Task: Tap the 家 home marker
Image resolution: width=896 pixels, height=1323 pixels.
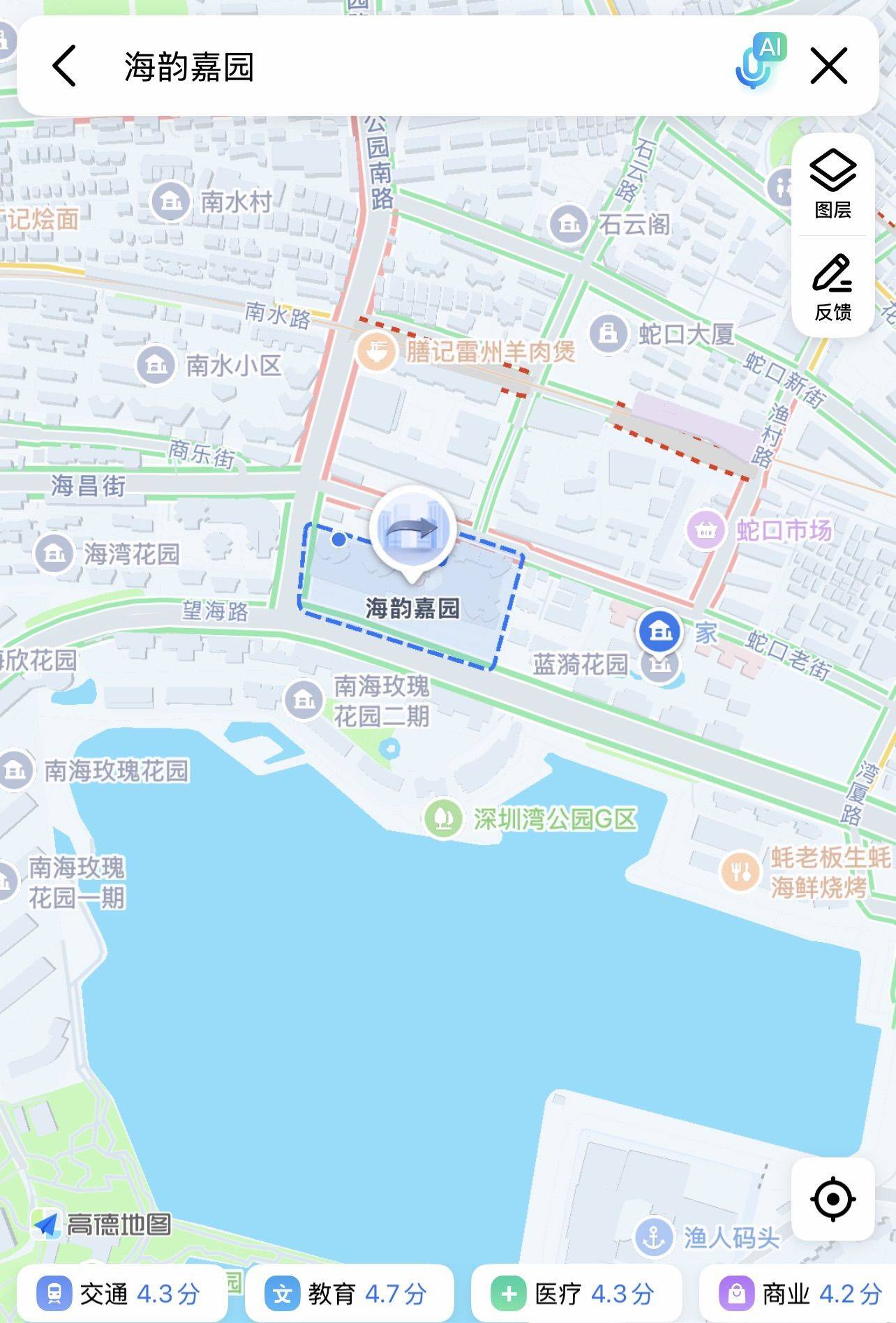Action: click(x=660, y=630)
